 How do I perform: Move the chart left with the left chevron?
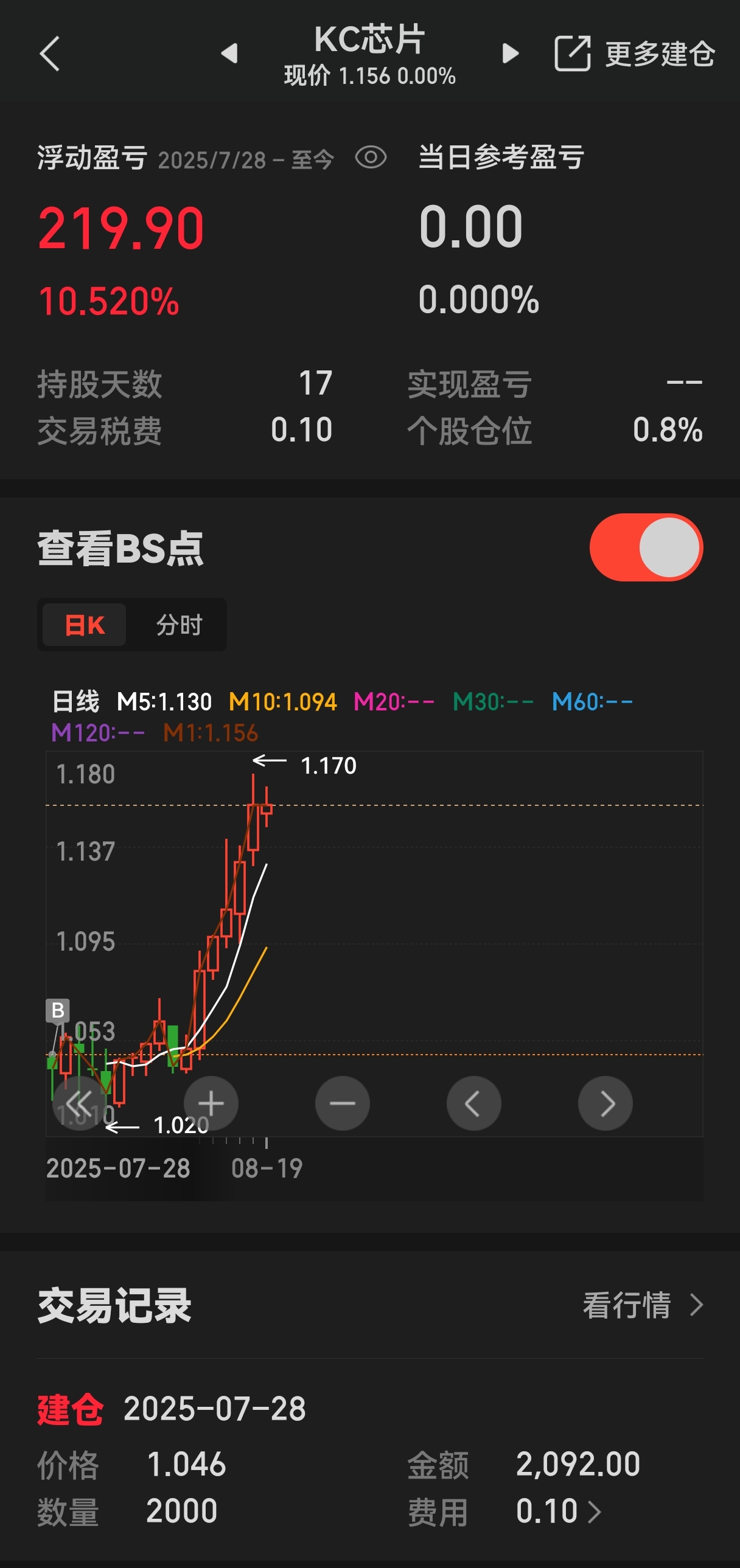(x=474, y=1103)
